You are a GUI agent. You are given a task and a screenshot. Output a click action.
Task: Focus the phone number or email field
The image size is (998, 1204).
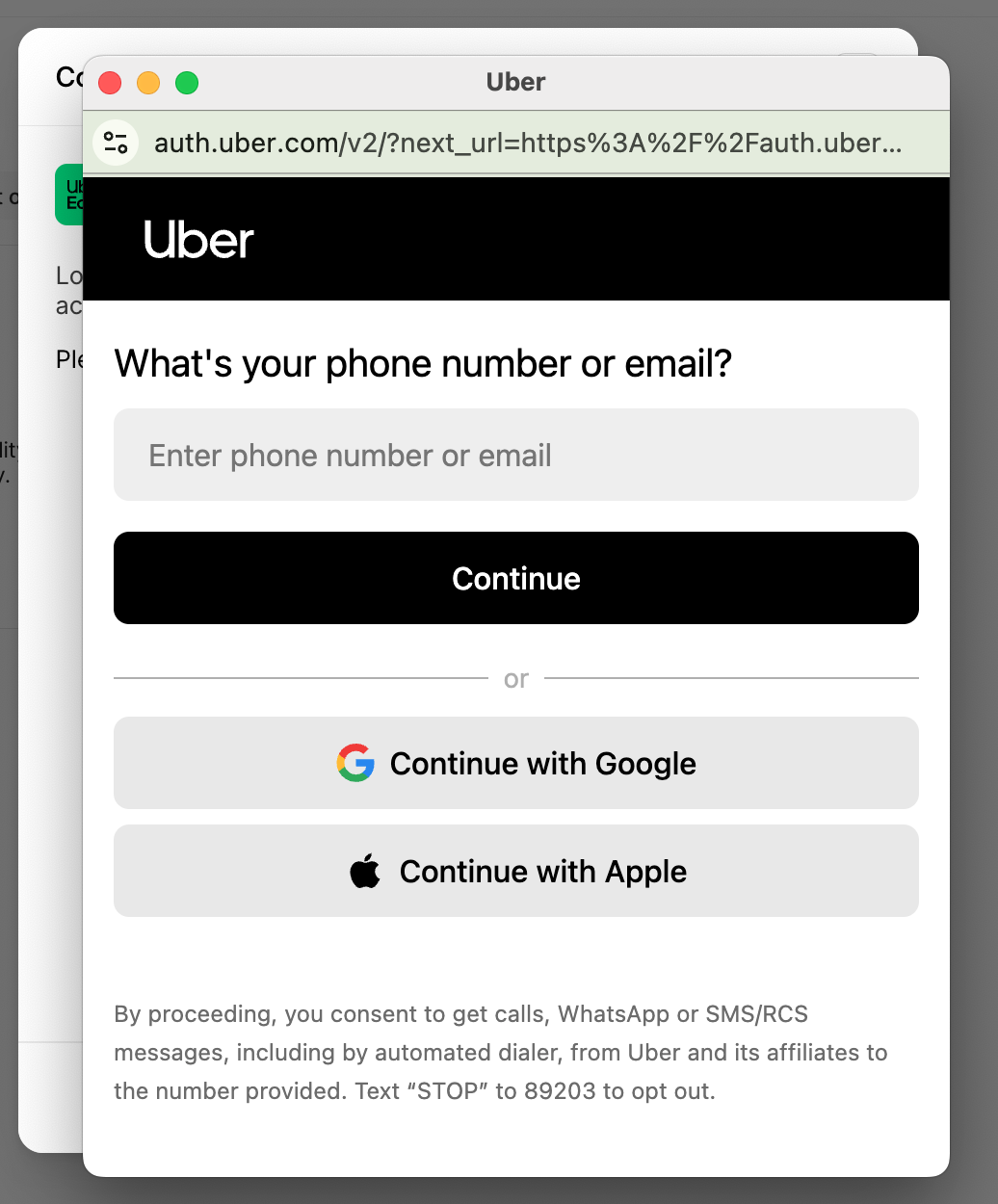[515, 455]
